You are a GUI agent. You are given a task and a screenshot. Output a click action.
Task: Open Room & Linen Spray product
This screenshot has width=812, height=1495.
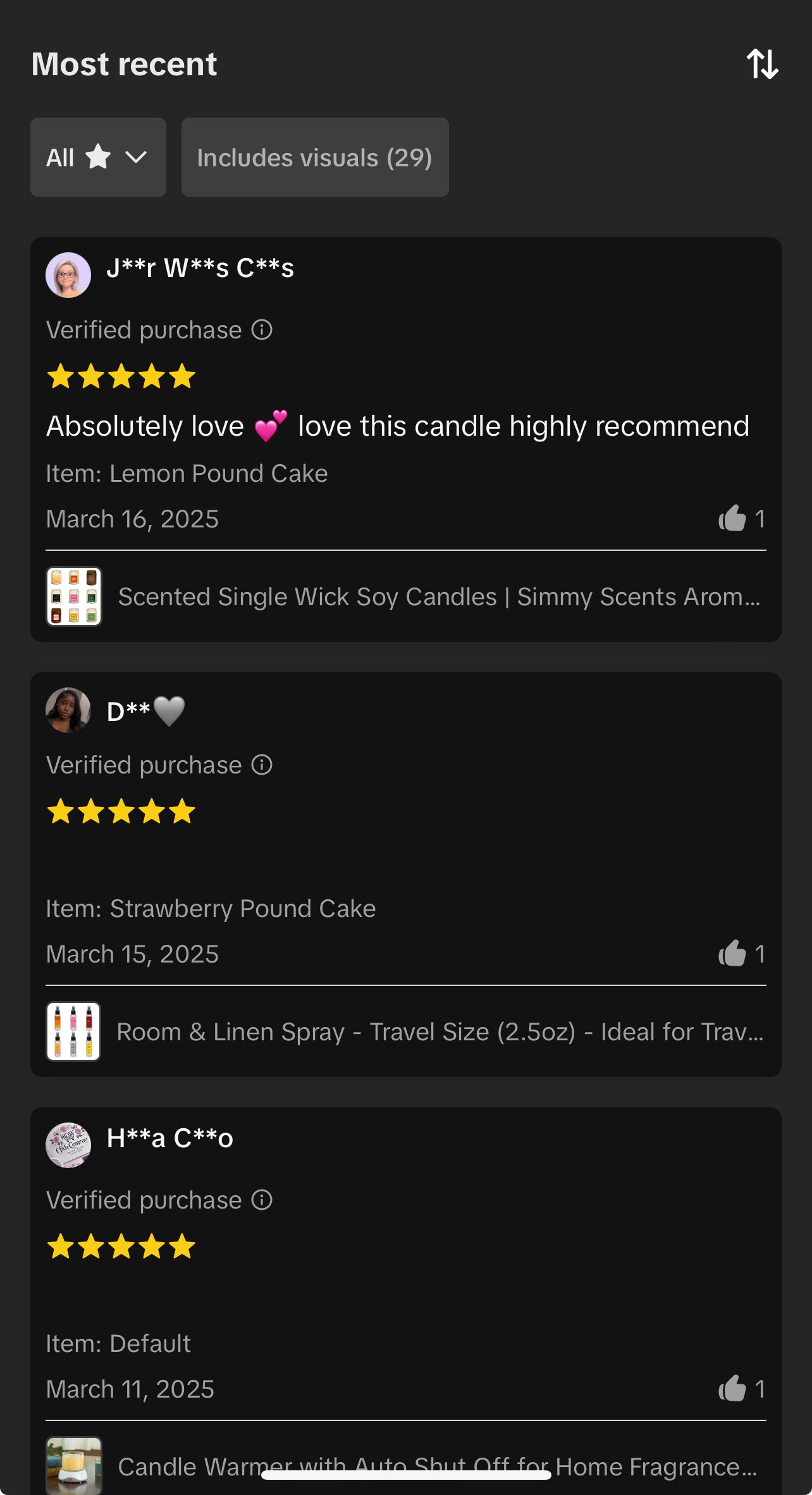(x=406, y=1031)
